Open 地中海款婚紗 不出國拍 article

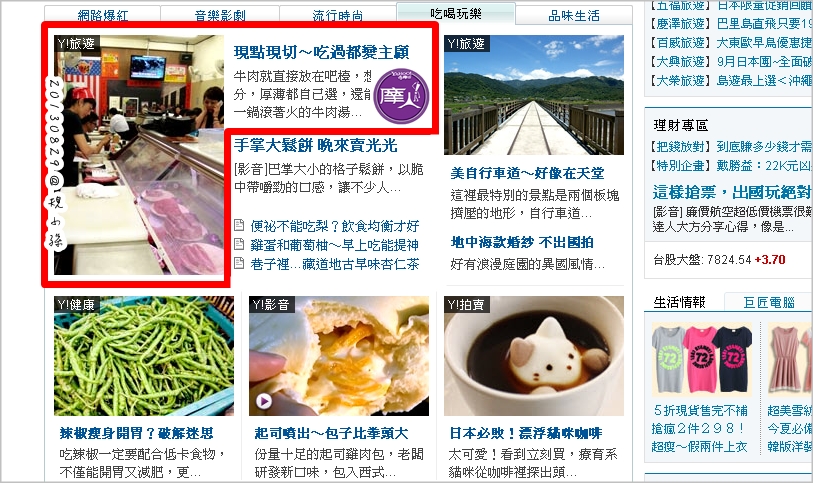click(522, 242)
